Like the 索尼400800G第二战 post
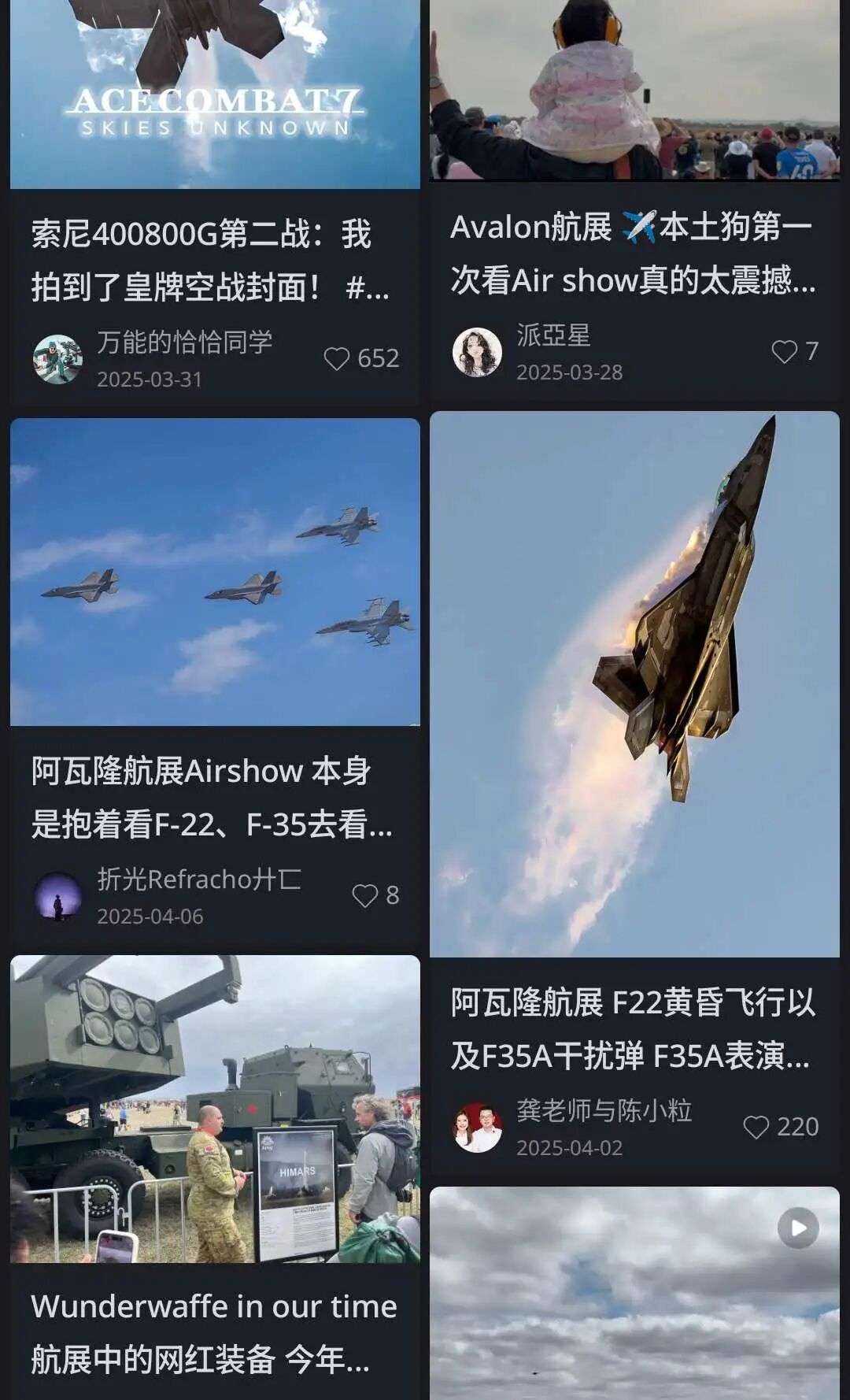Screen dimensions: 850x1400 click(x=337, y=359)
